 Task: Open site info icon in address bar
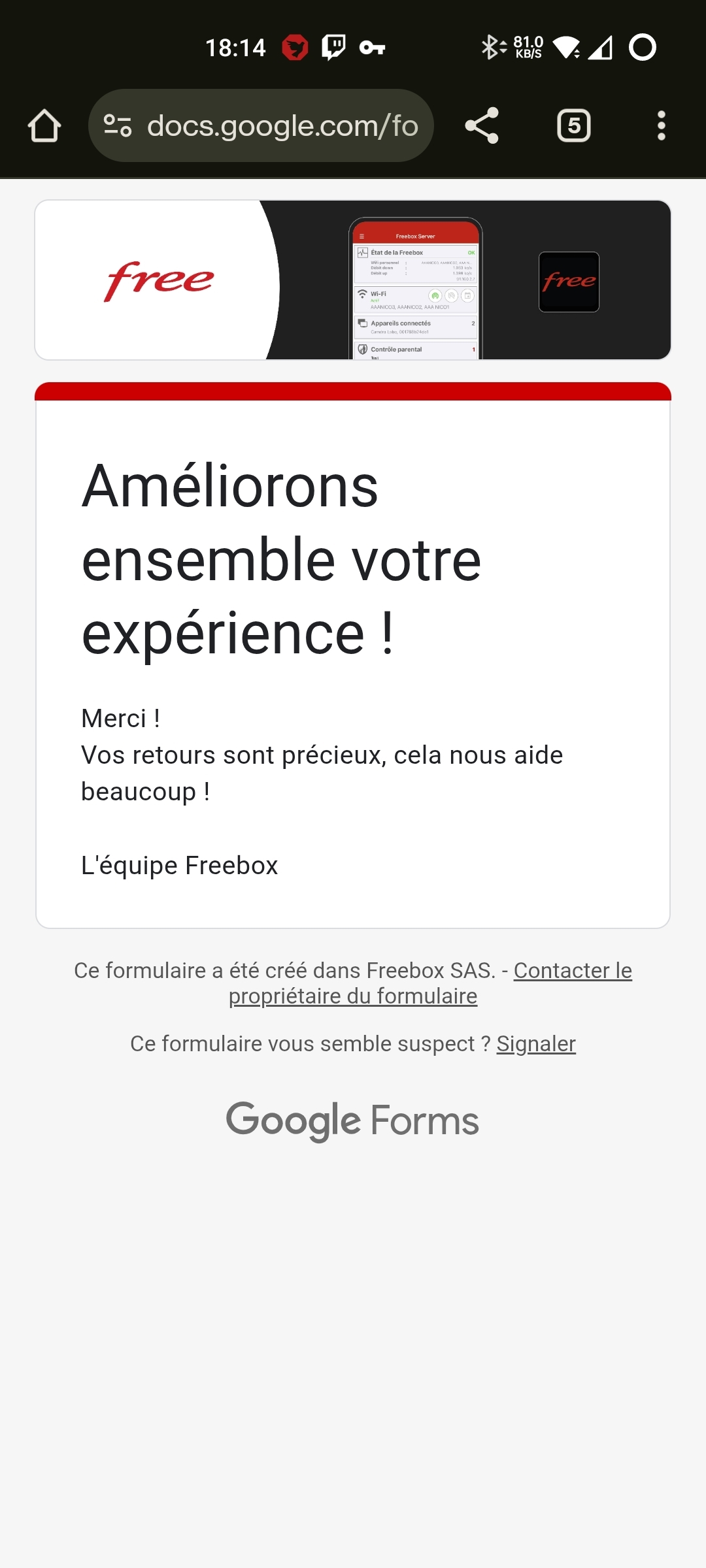(118, 125)
